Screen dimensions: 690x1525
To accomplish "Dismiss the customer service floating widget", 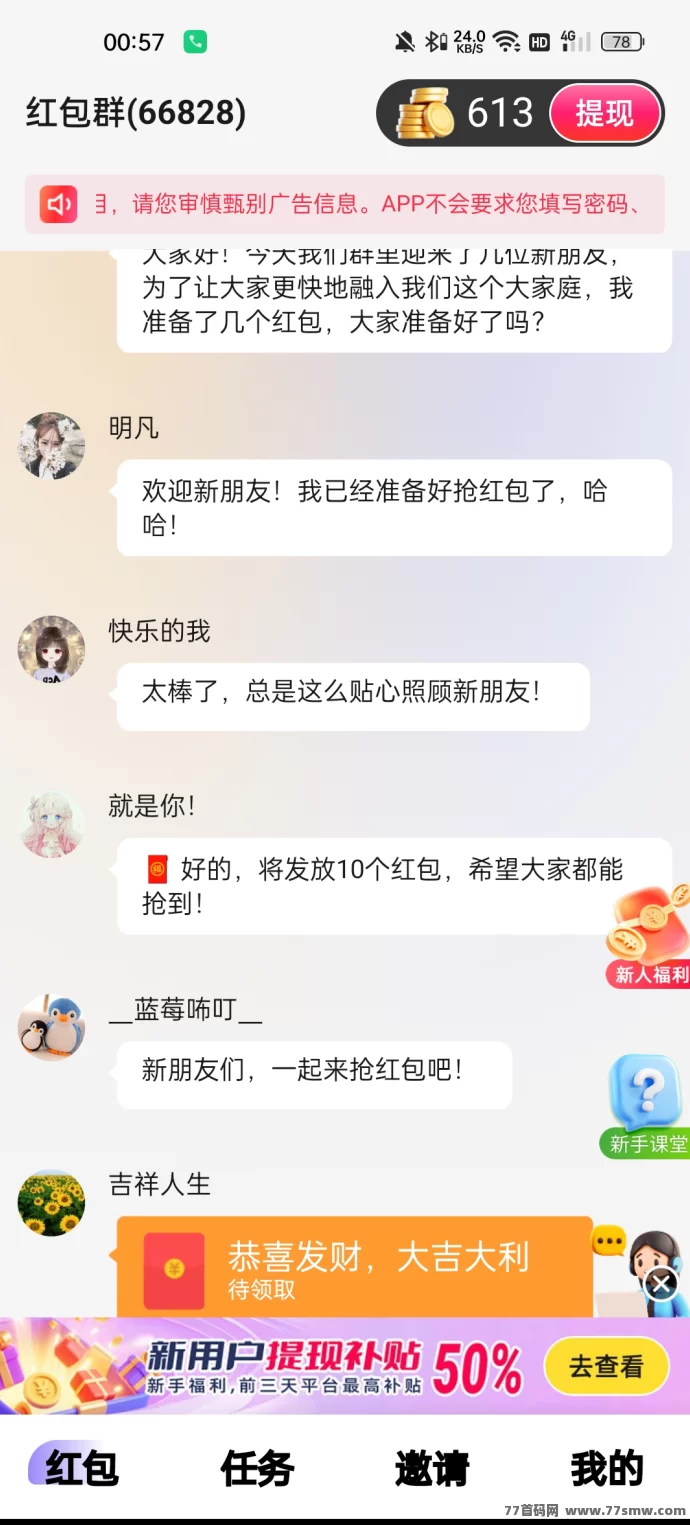I will click(661, 1284).
